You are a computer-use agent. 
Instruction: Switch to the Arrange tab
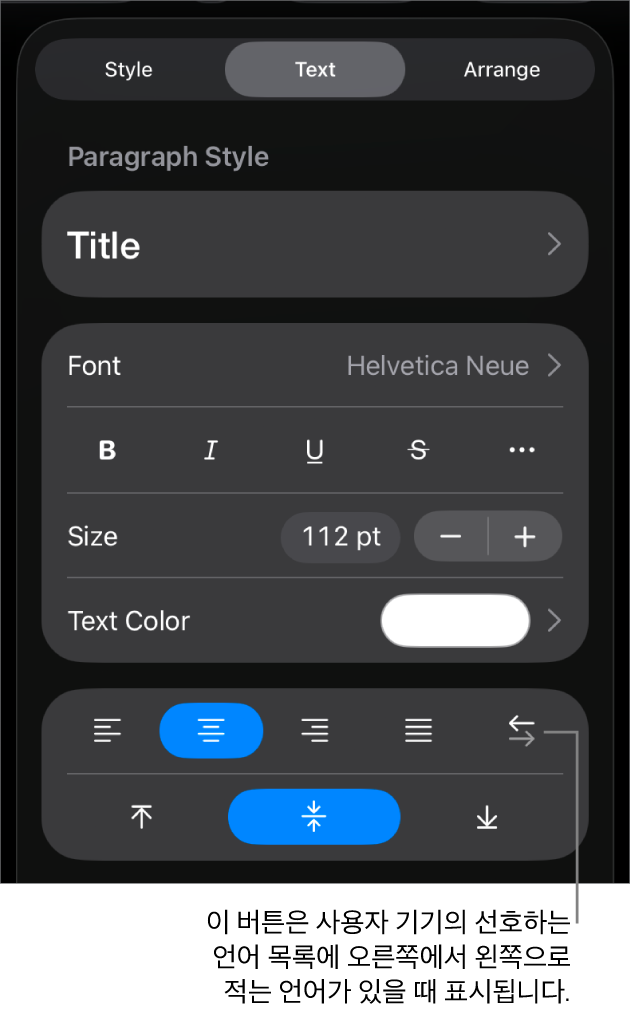501,70
